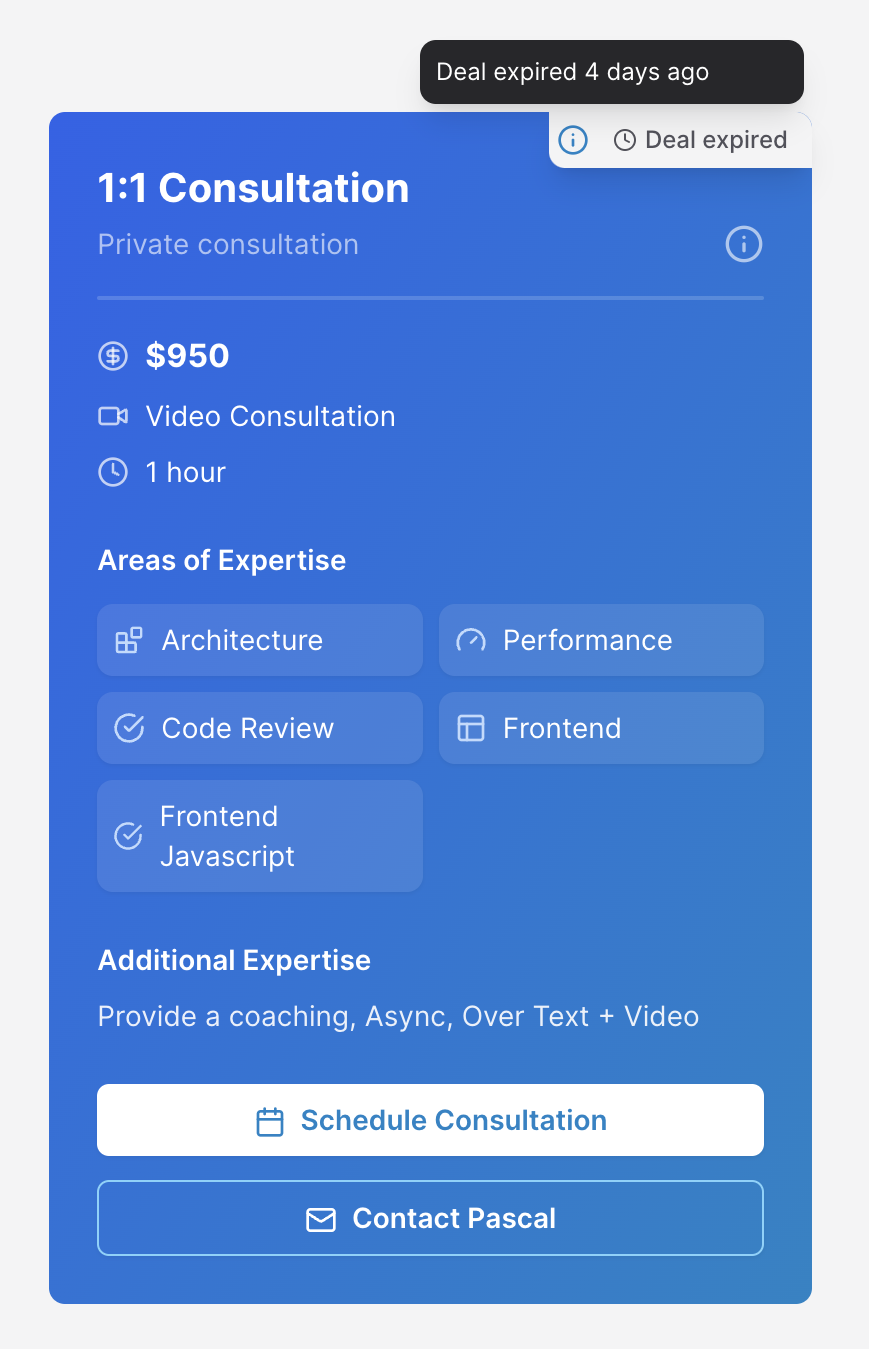
Task: Open info icon next to Private consultation
Action: (x=743, y=244)
